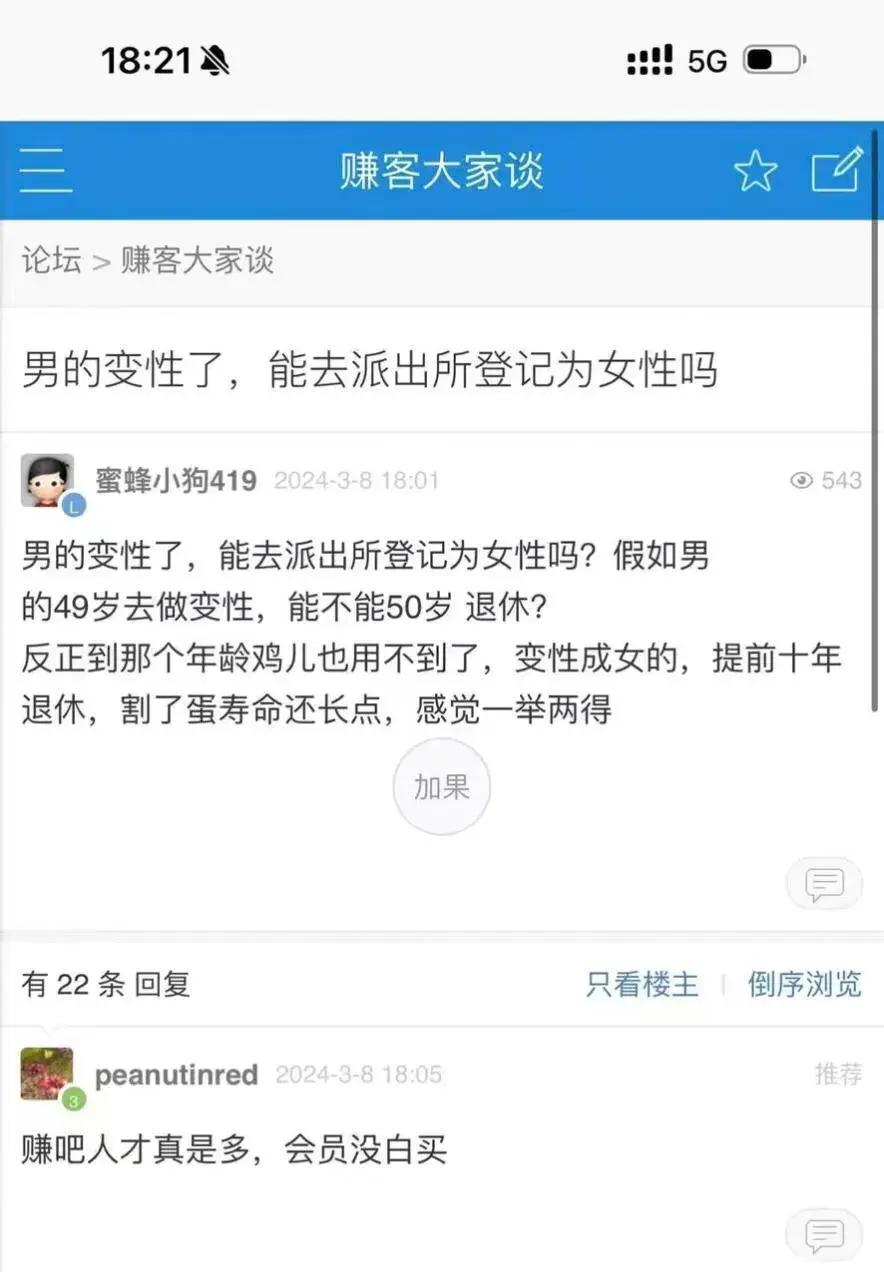Reply to peanutinred's comment via comment icon
This screenshot has width=884, height=1272.
[x=824, y=1235]
